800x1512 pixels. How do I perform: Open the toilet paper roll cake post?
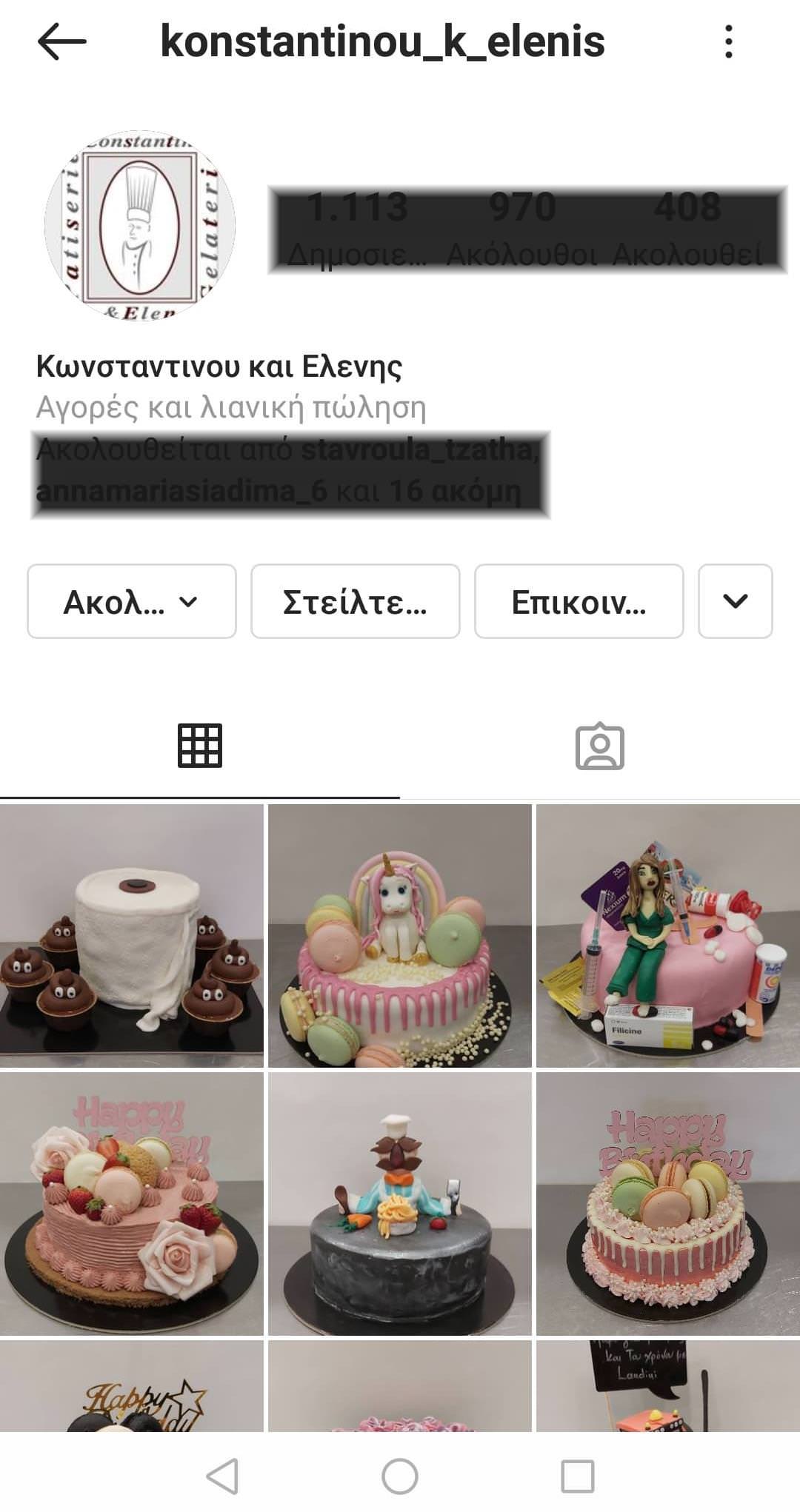(132, 935)
